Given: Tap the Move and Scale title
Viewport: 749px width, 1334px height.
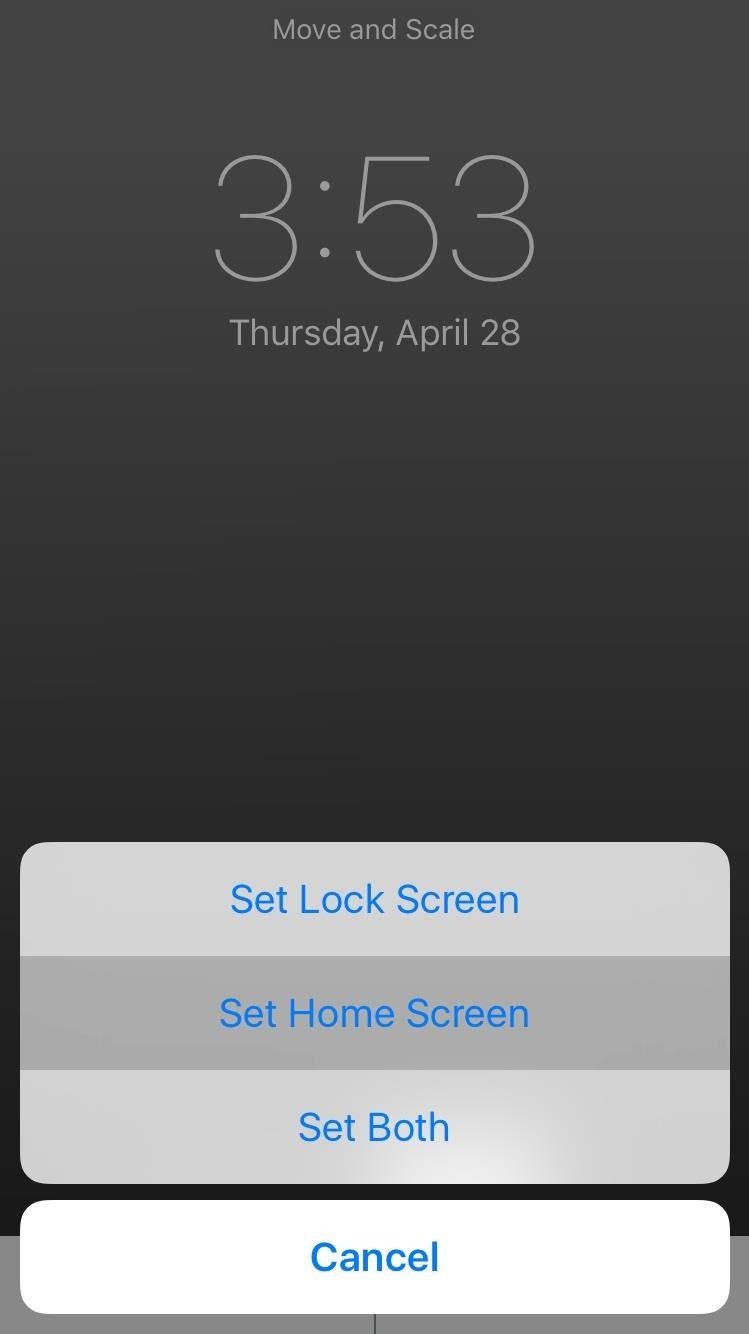Looking at the screenshot, I should coord(374,29).
